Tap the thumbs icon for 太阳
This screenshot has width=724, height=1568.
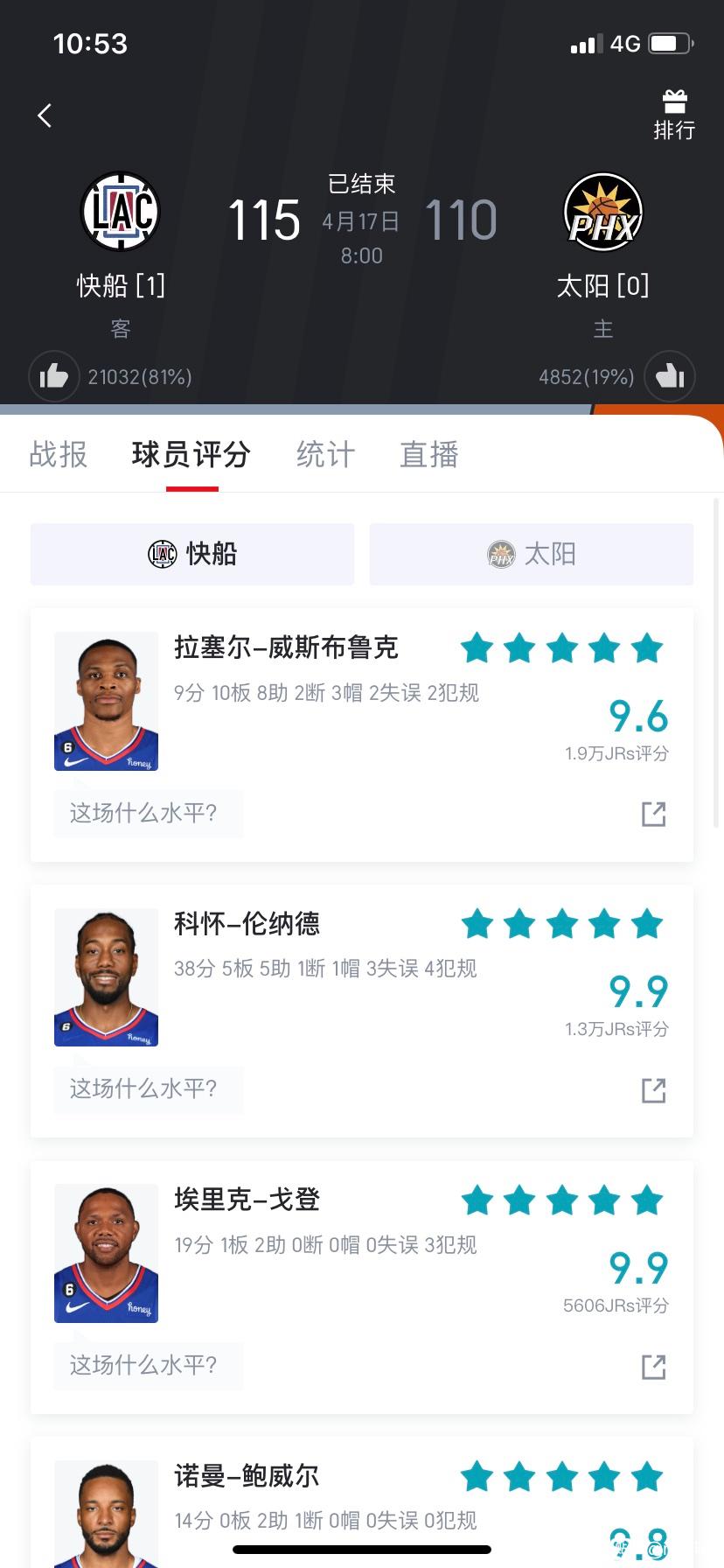click(x=670, y=376)
